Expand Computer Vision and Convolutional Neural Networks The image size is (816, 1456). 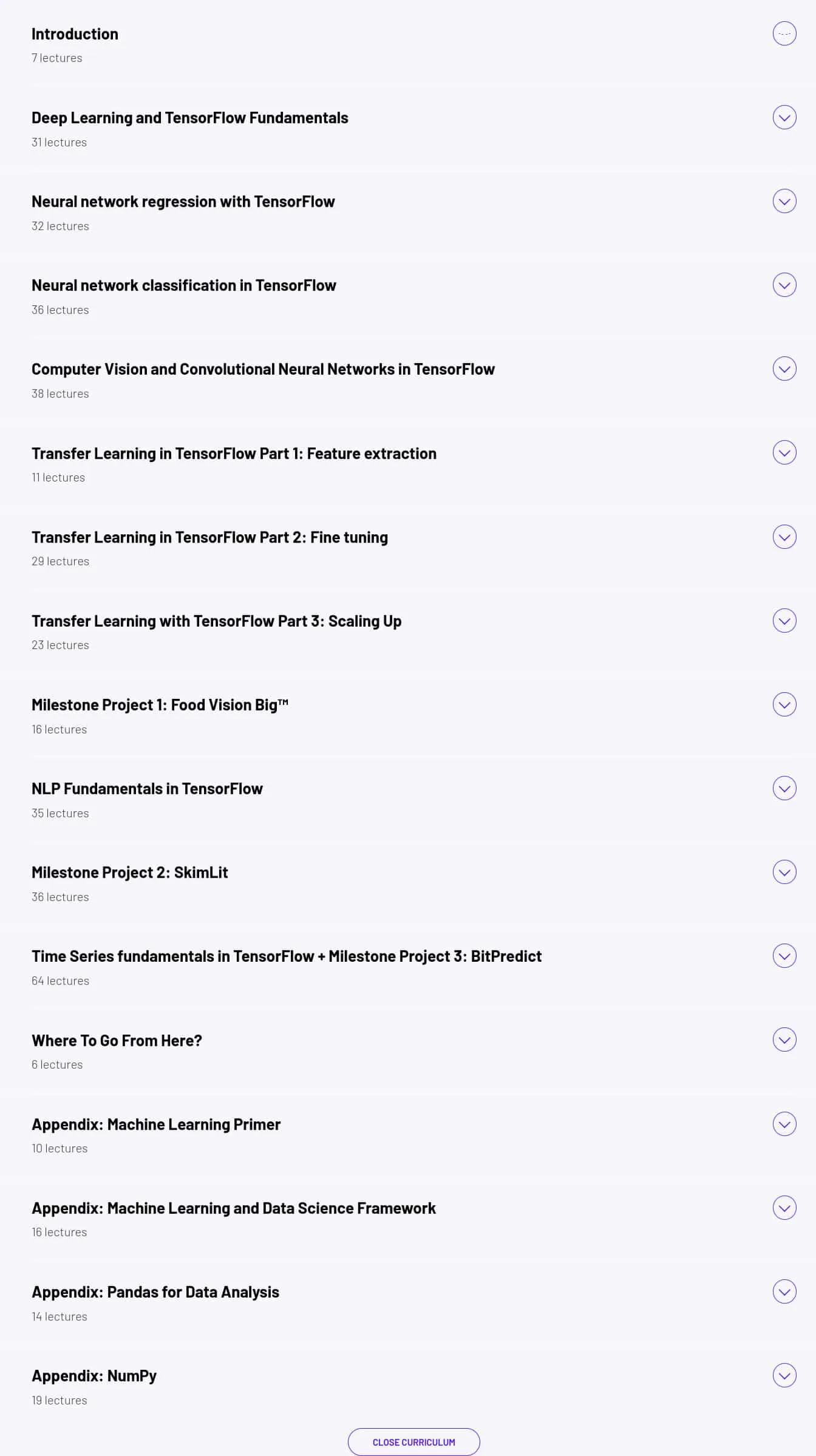(784, 369)
